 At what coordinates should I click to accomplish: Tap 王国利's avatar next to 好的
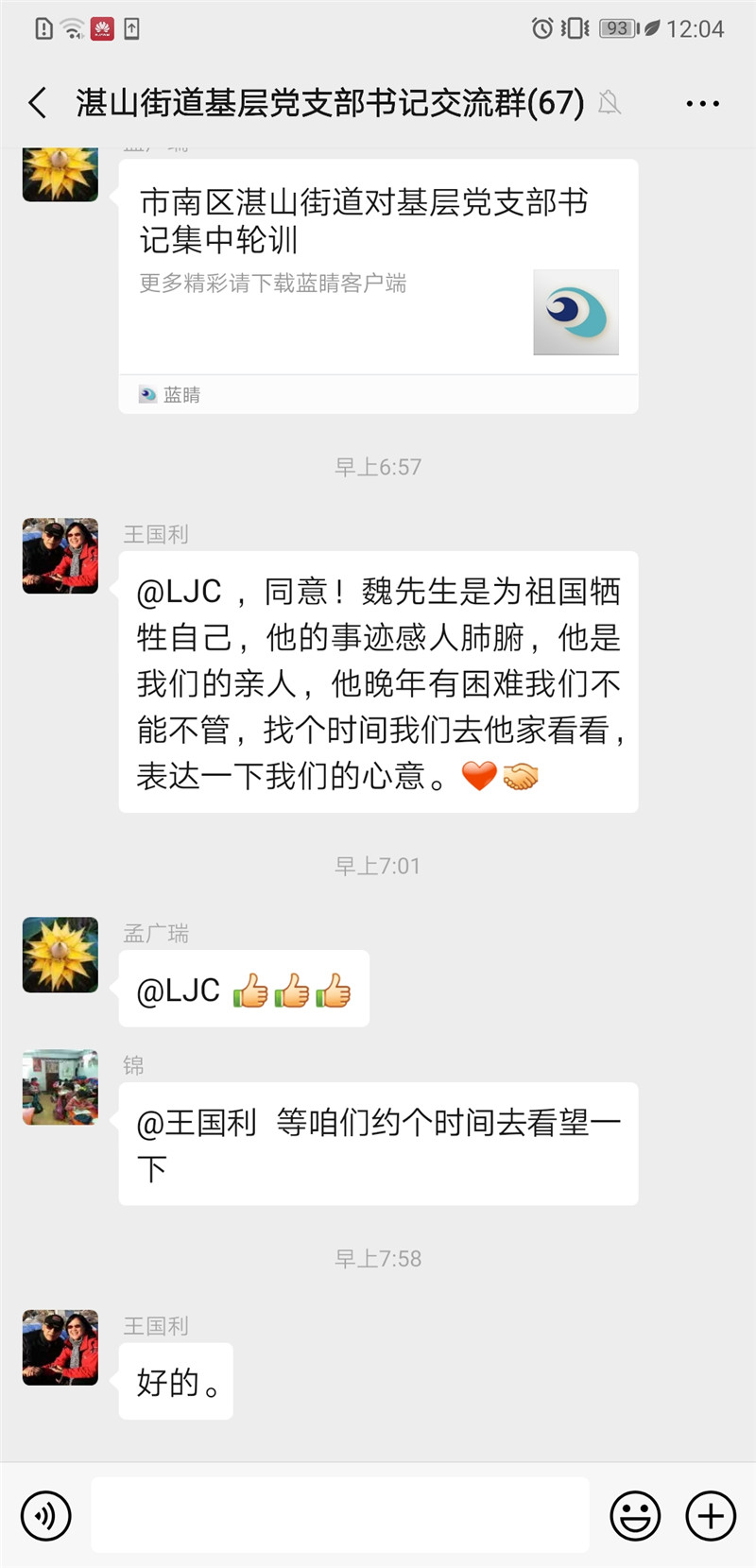(60, 1348)
